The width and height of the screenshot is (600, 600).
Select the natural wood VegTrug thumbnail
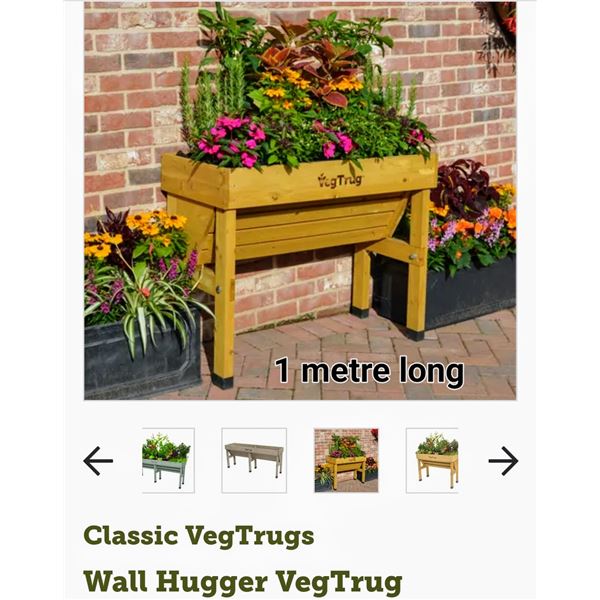pyautogui.click(x=432, y=460)
